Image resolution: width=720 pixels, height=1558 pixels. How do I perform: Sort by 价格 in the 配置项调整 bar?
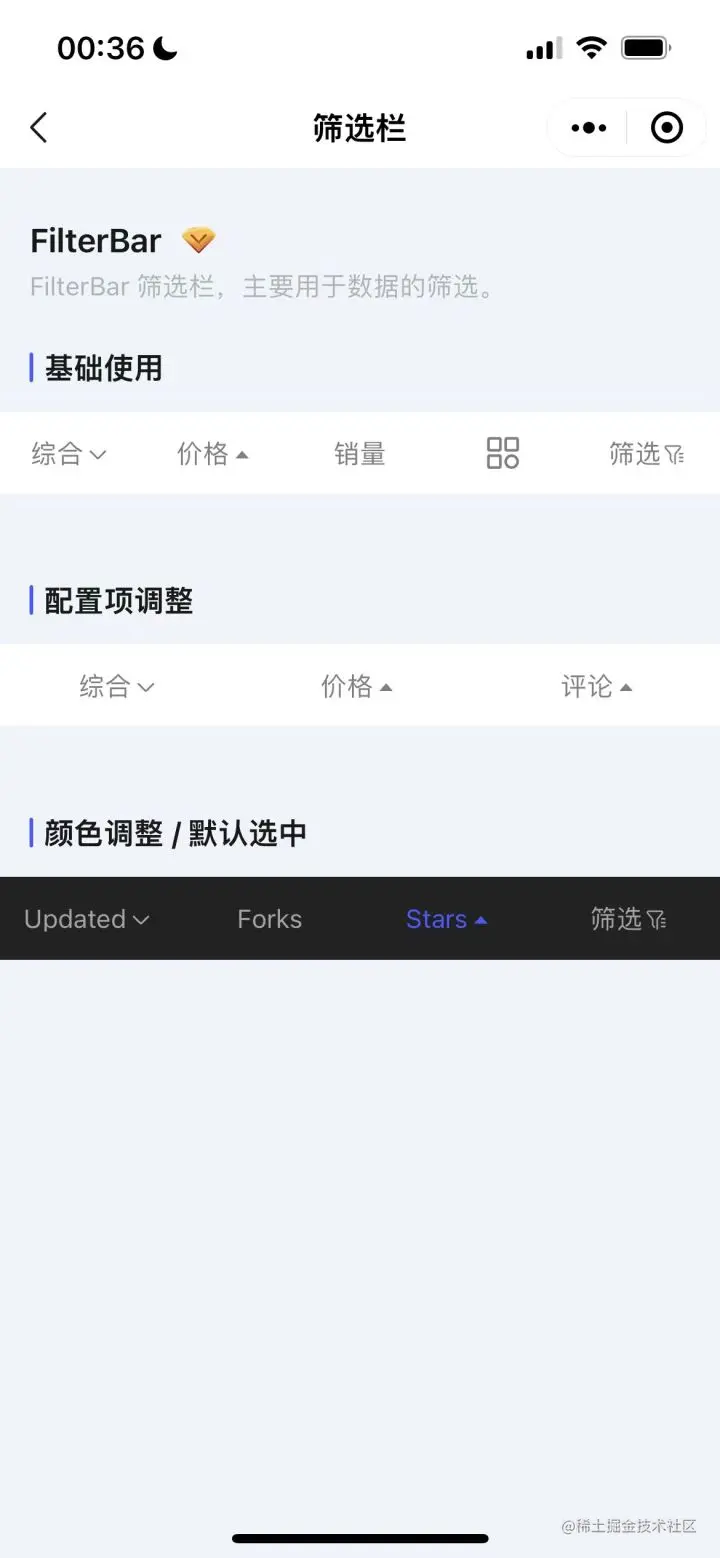tap(356, 686)
